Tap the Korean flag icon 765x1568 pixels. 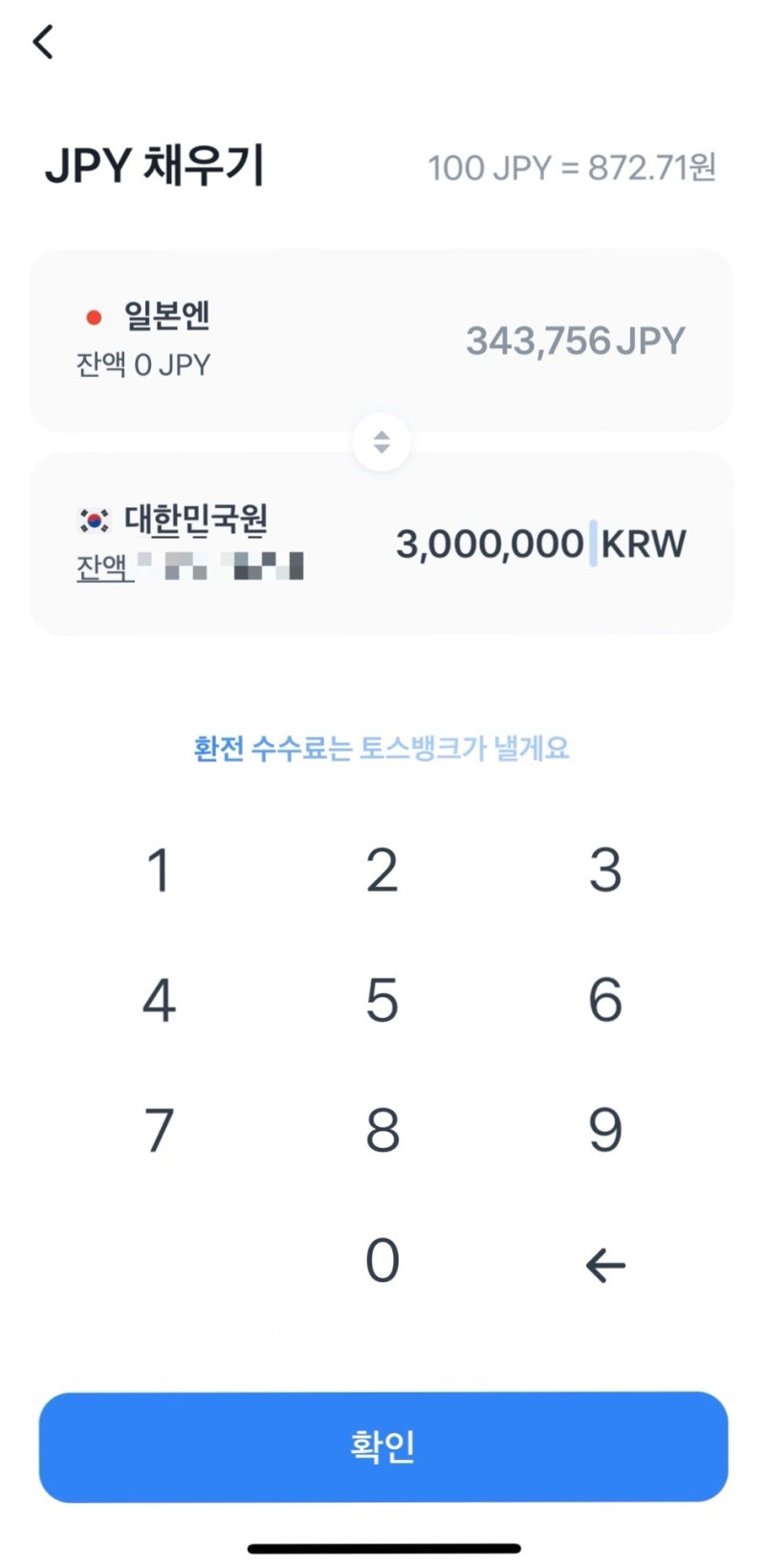(93, 519)
